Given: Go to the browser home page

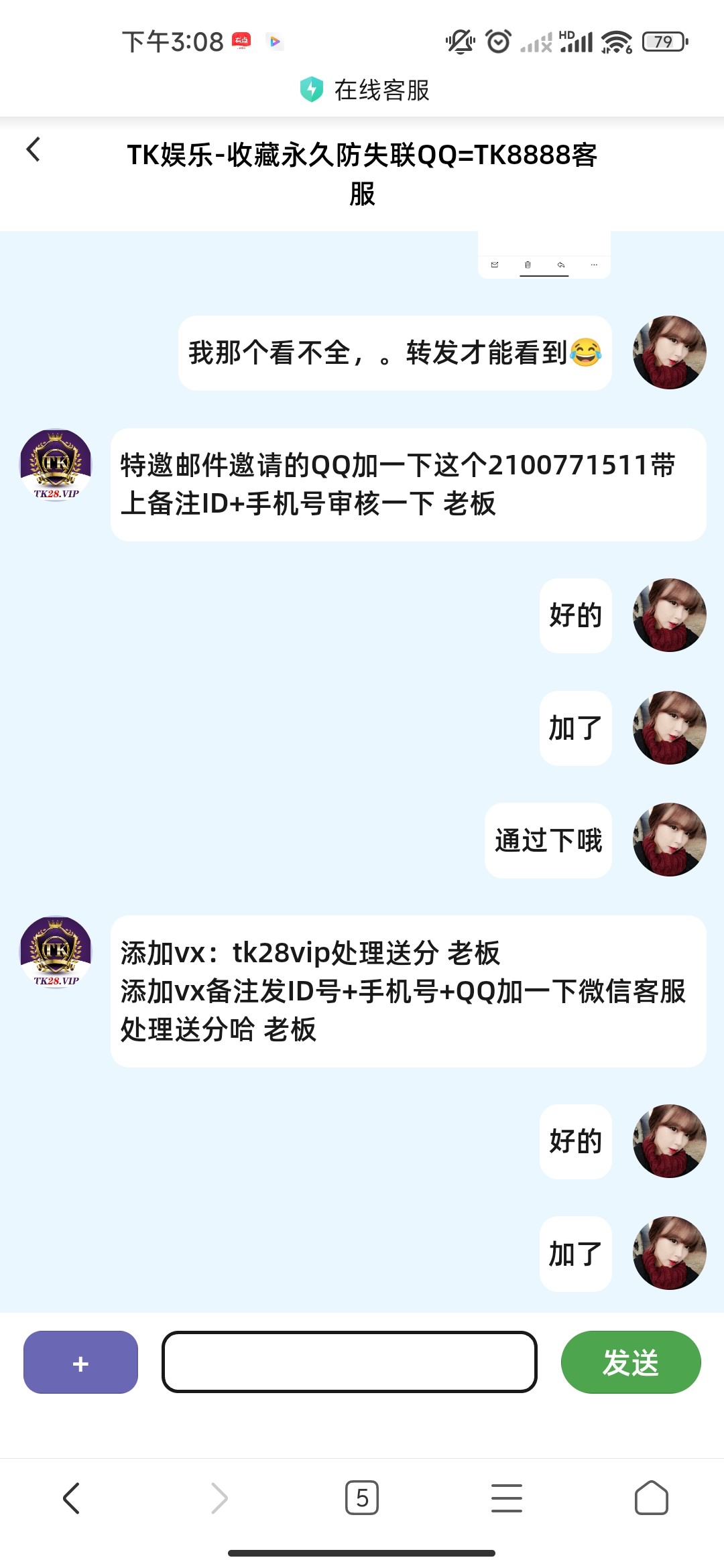Looking at the screenshot, I should pos(651,1498).
